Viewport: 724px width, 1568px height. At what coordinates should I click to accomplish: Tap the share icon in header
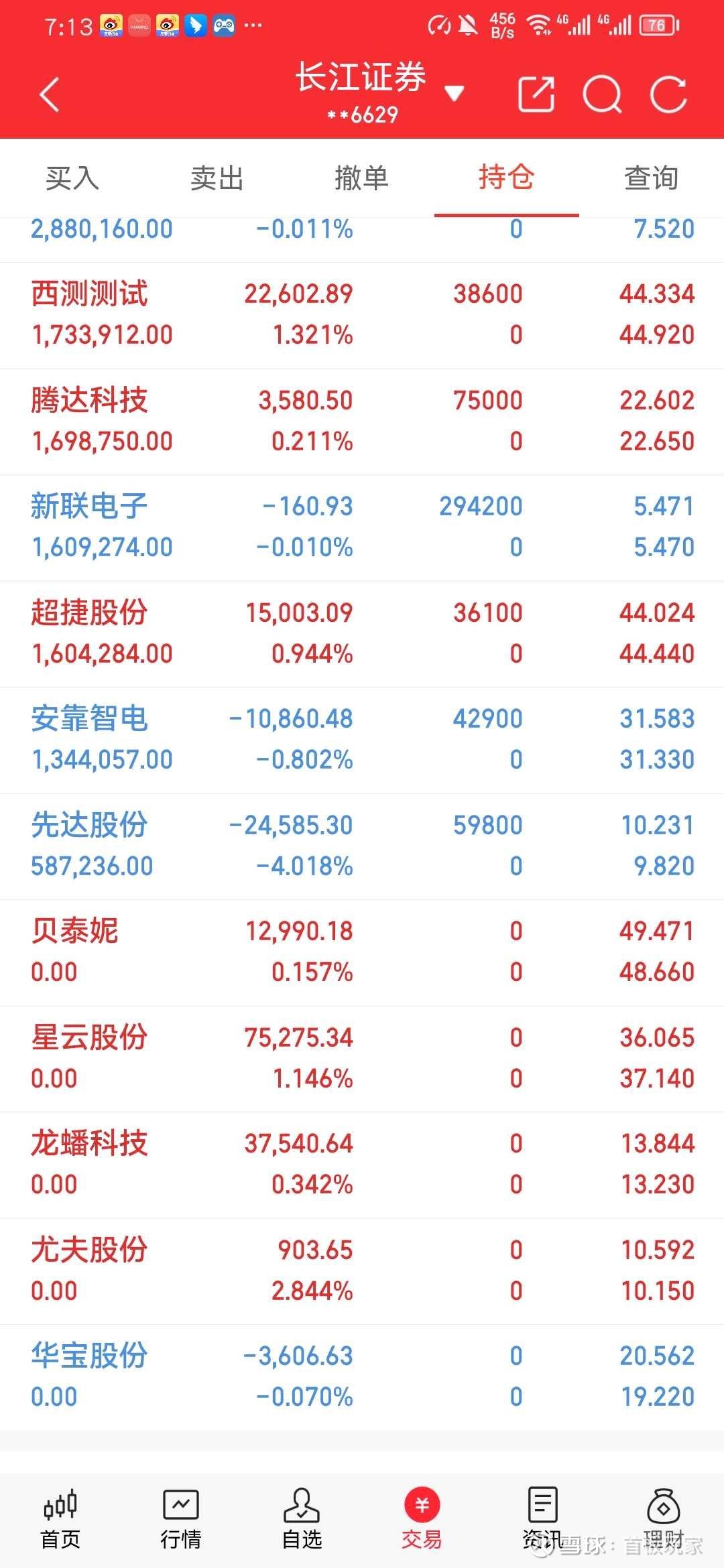(536, 94)
